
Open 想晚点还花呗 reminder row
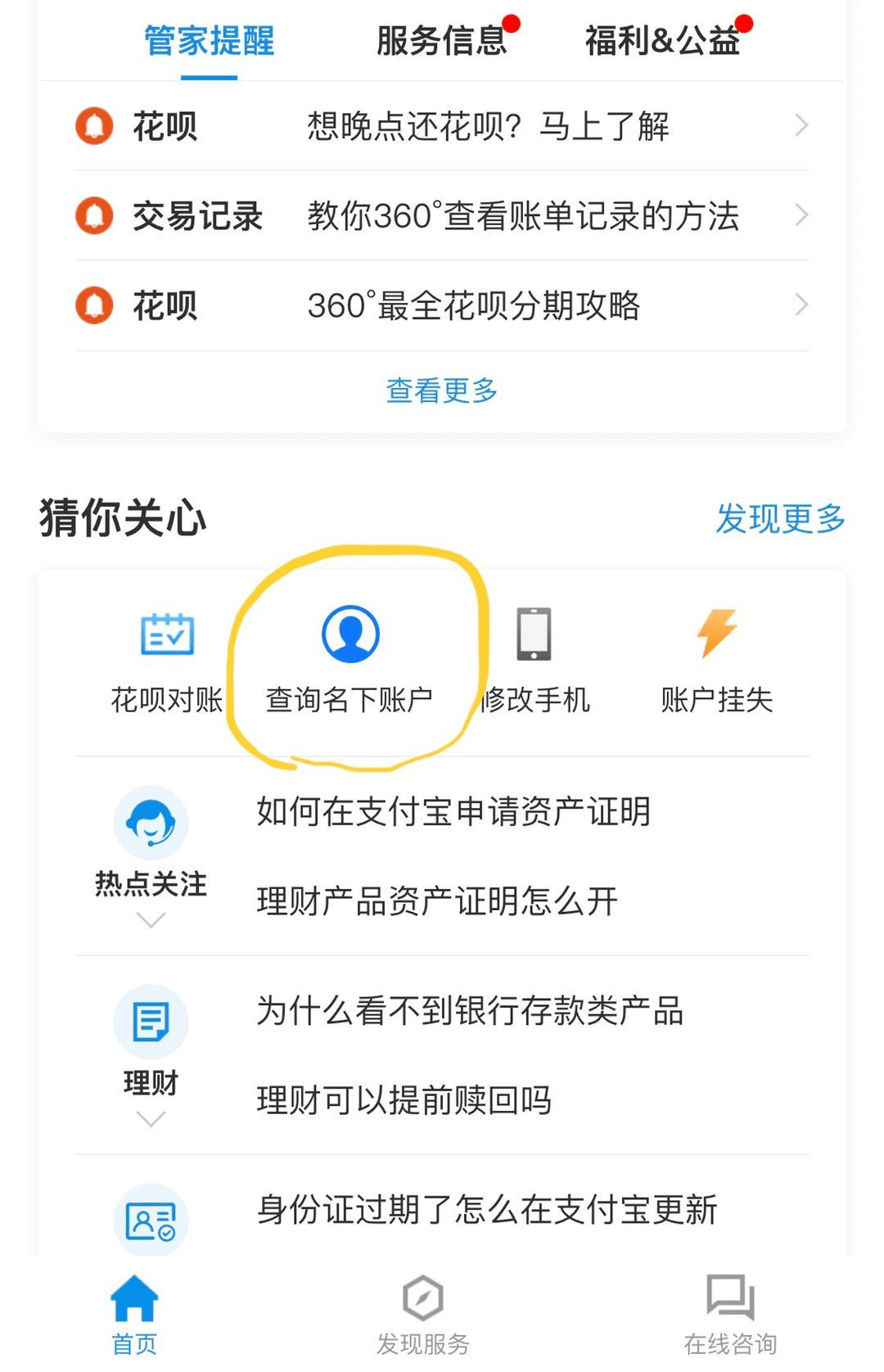(442, 127)
